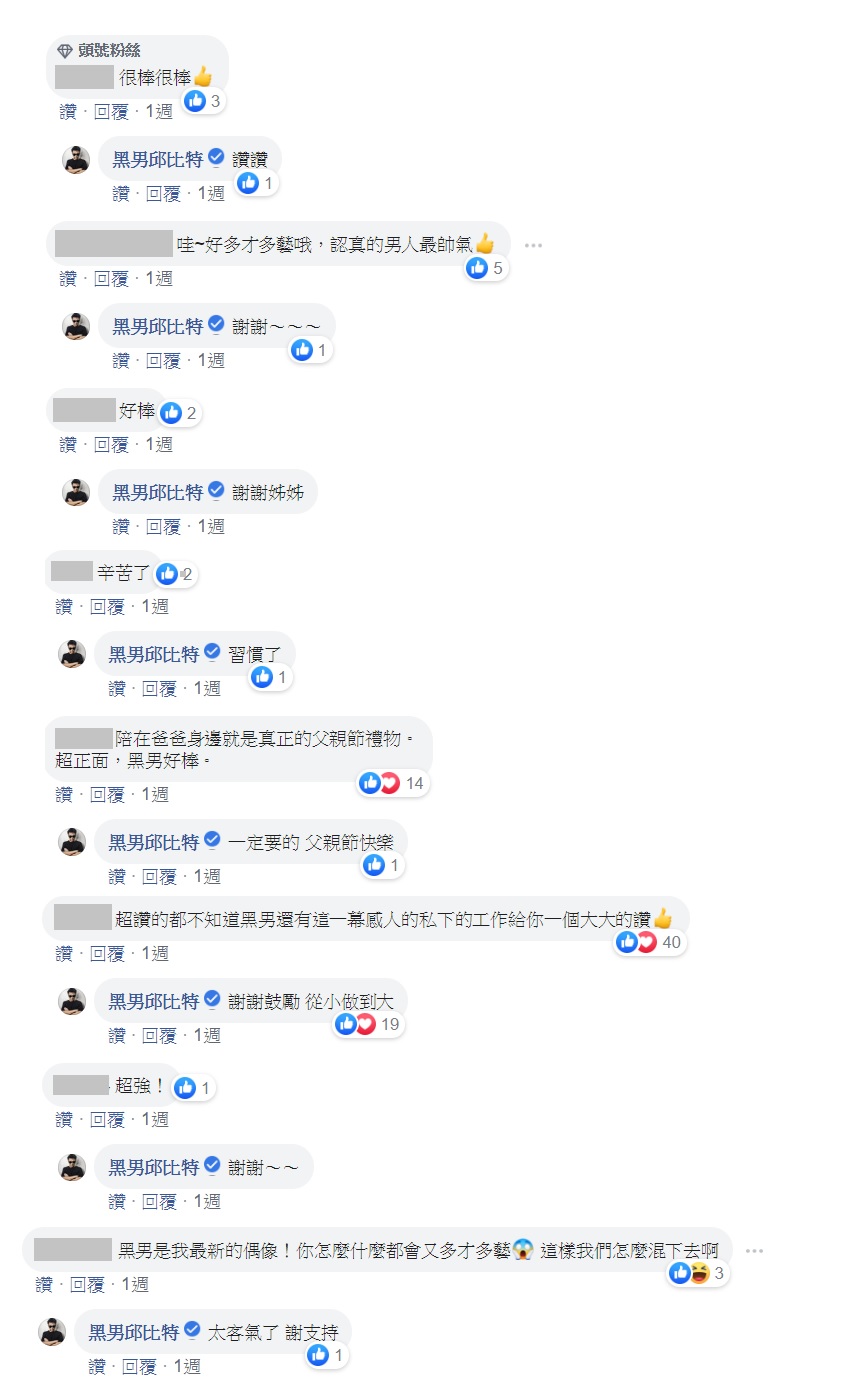The height and width of the screenshot is (1399, 848).
Task: Like the 超強！ comment
Action: [64, 1119]
